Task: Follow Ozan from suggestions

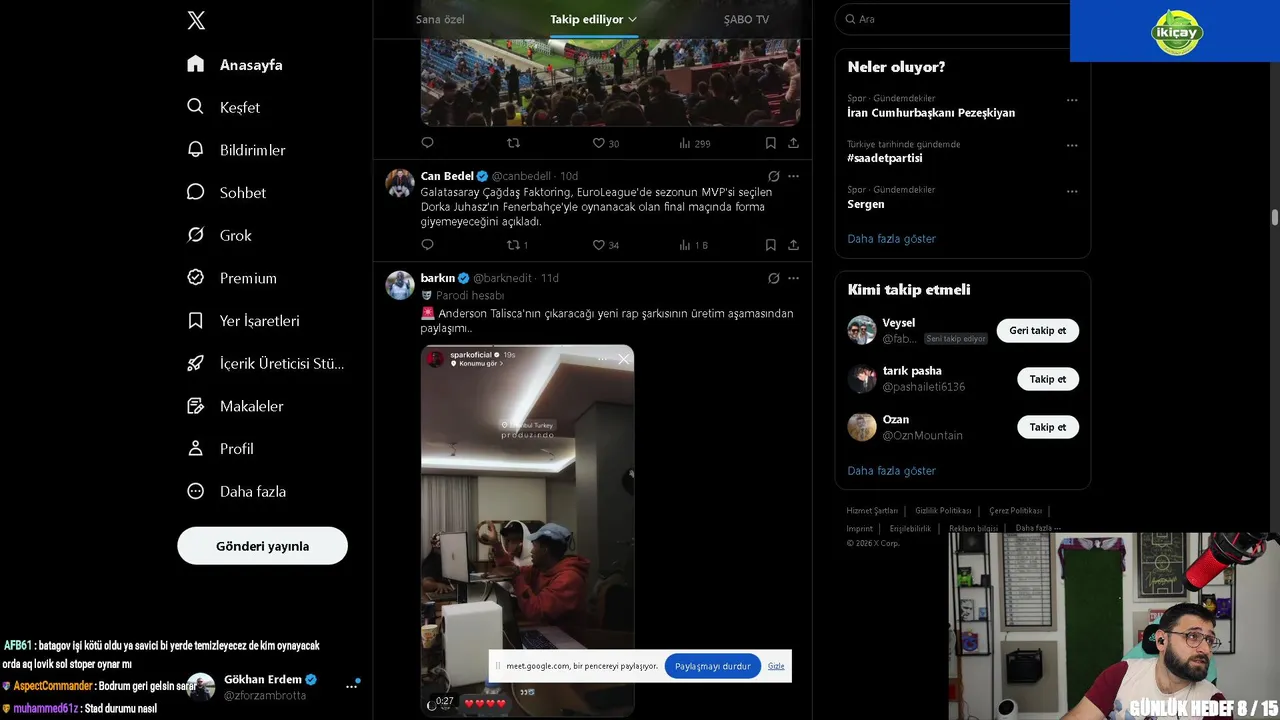Action: (1047, 427)
